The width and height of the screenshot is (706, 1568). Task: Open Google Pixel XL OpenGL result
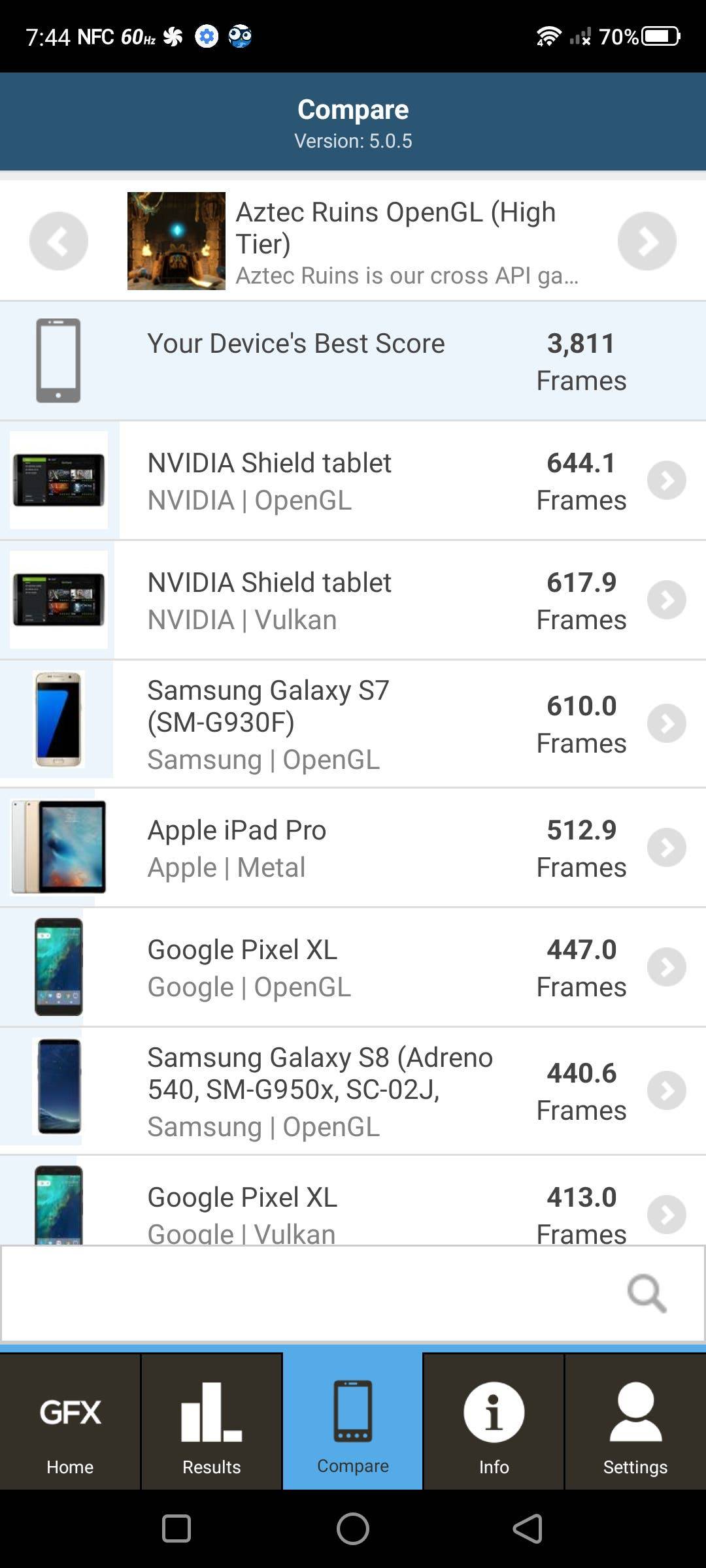click(353, 968)
